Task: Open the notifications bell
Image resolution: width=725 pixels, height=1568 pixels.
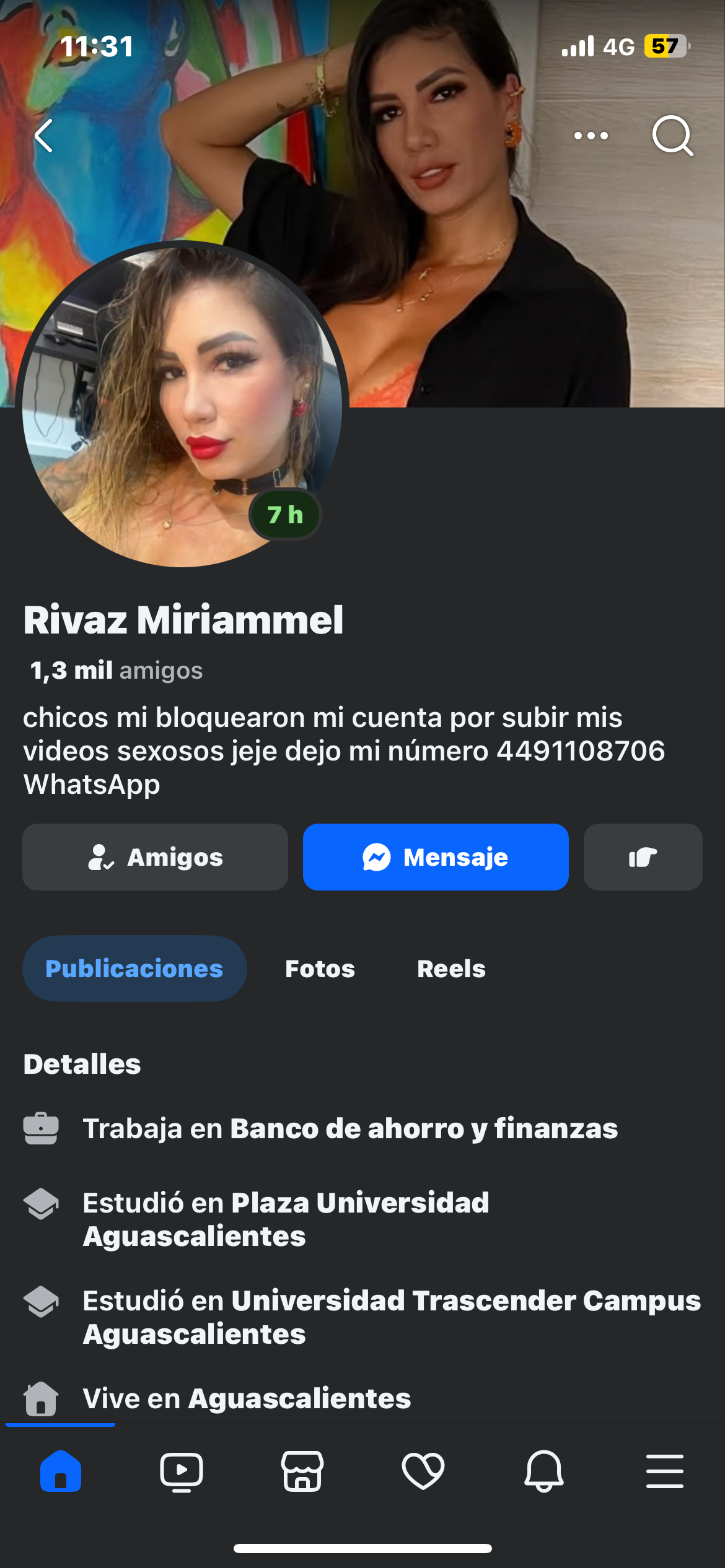Action: (x=544, y=1471)
